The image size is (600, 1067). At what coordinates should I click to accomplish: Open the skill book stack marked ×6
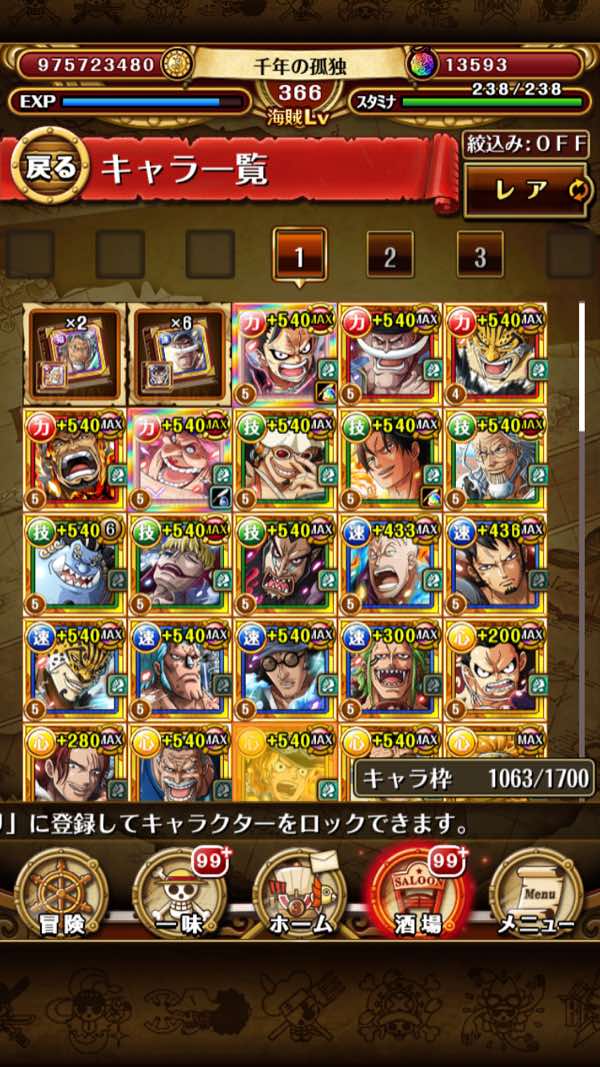pos(179,354)
